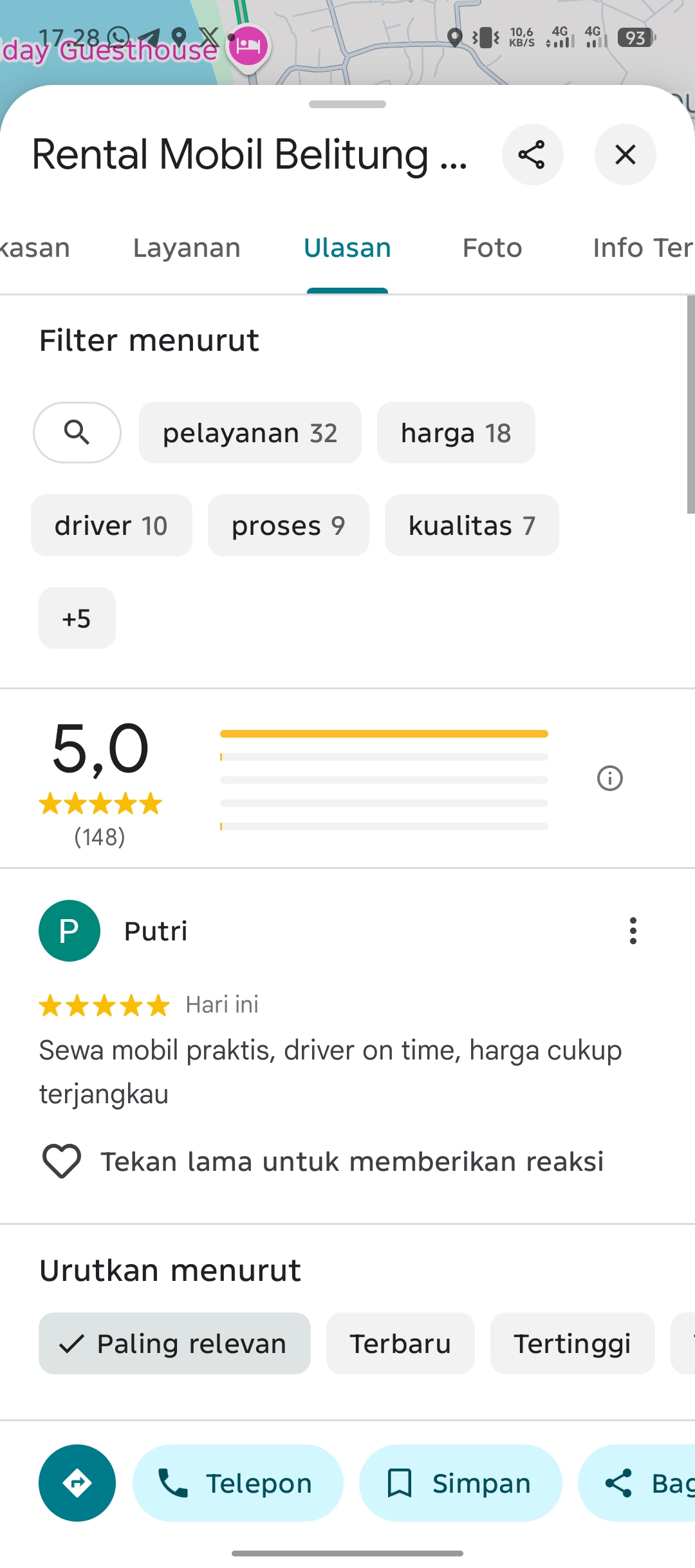Share this place via the header icon
Image resolution: width=695 pixels, height=1568 pixels.
click(x=532, y=154)
